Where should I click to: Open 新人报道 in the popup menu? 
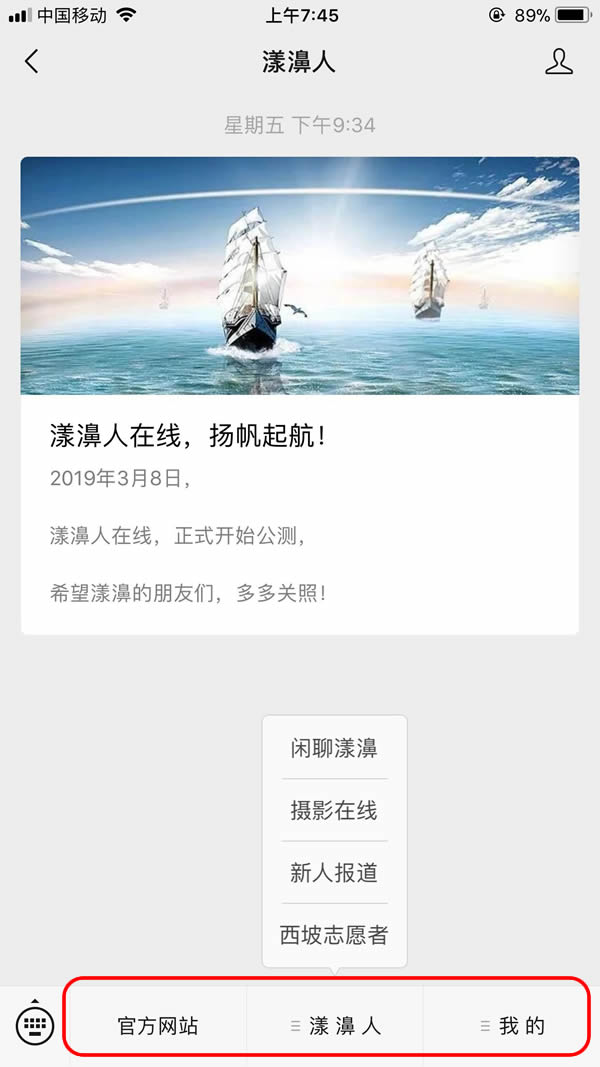[334, 872]
